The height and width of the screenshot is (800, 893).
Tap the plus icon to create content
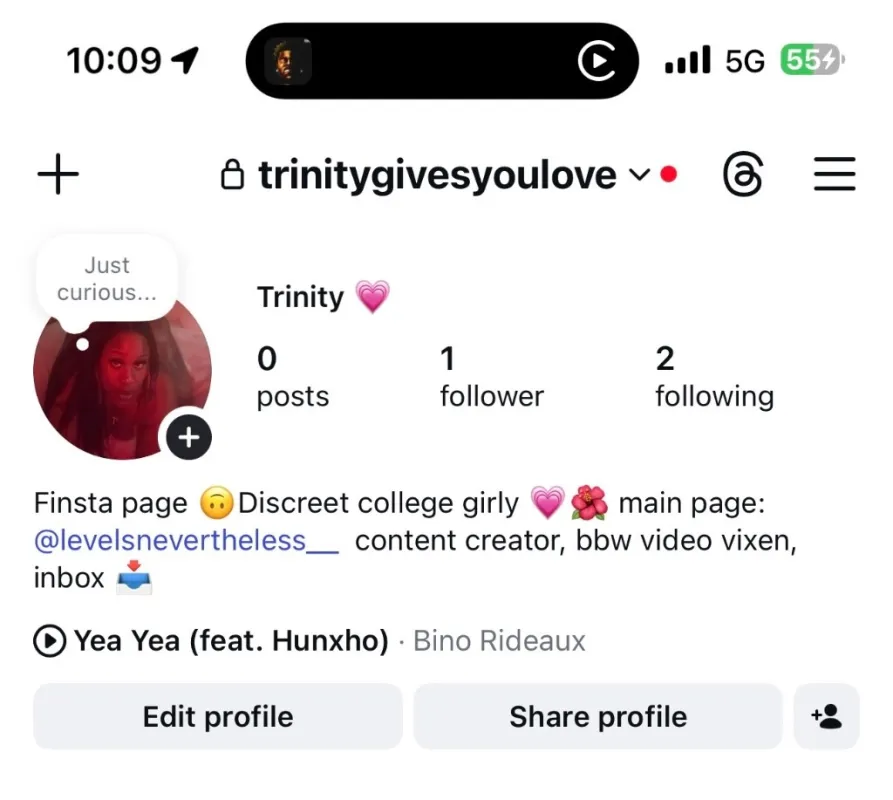tap(58, 175)
